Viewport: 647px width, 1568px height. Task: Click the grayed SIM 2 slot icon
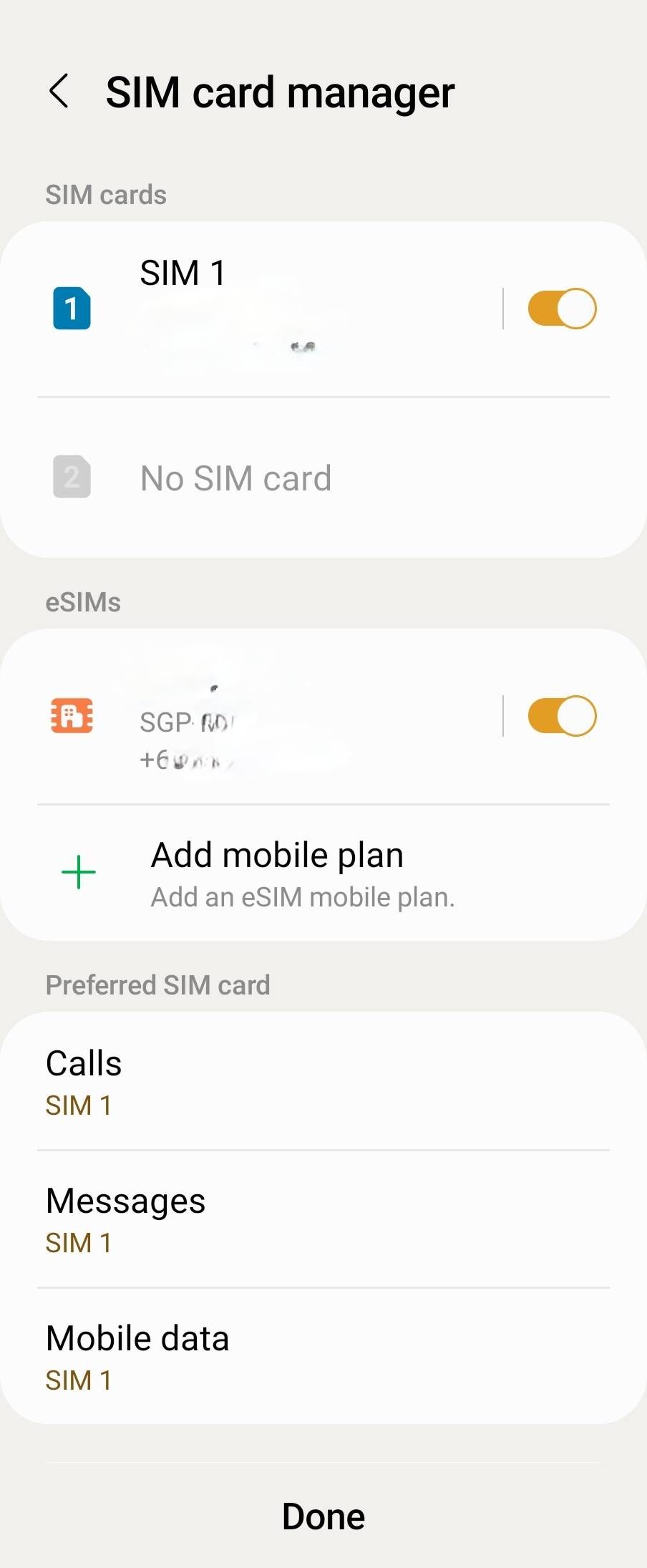[x=70, y=478]
